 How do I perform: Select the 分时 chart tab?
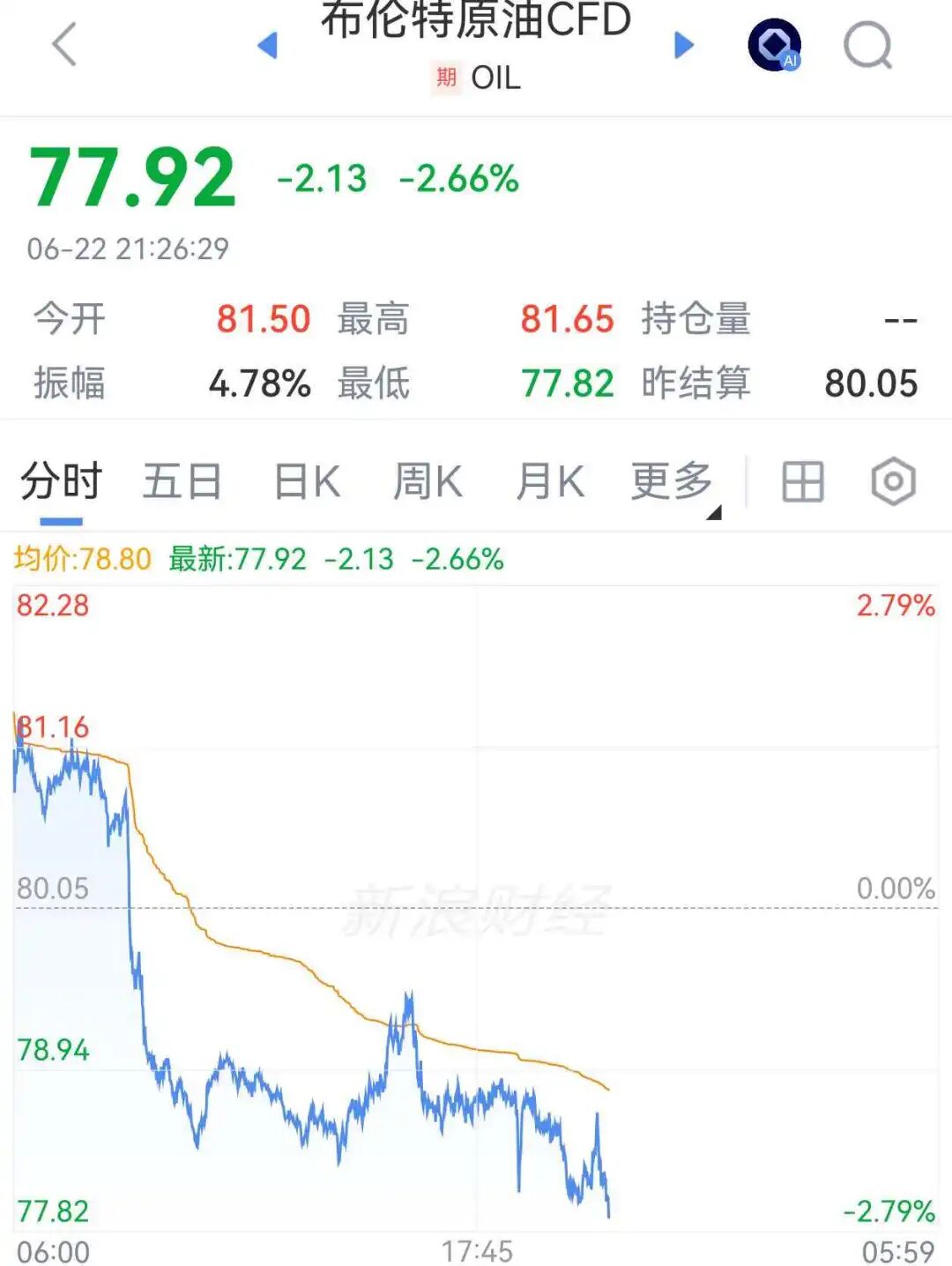point(61,482)
